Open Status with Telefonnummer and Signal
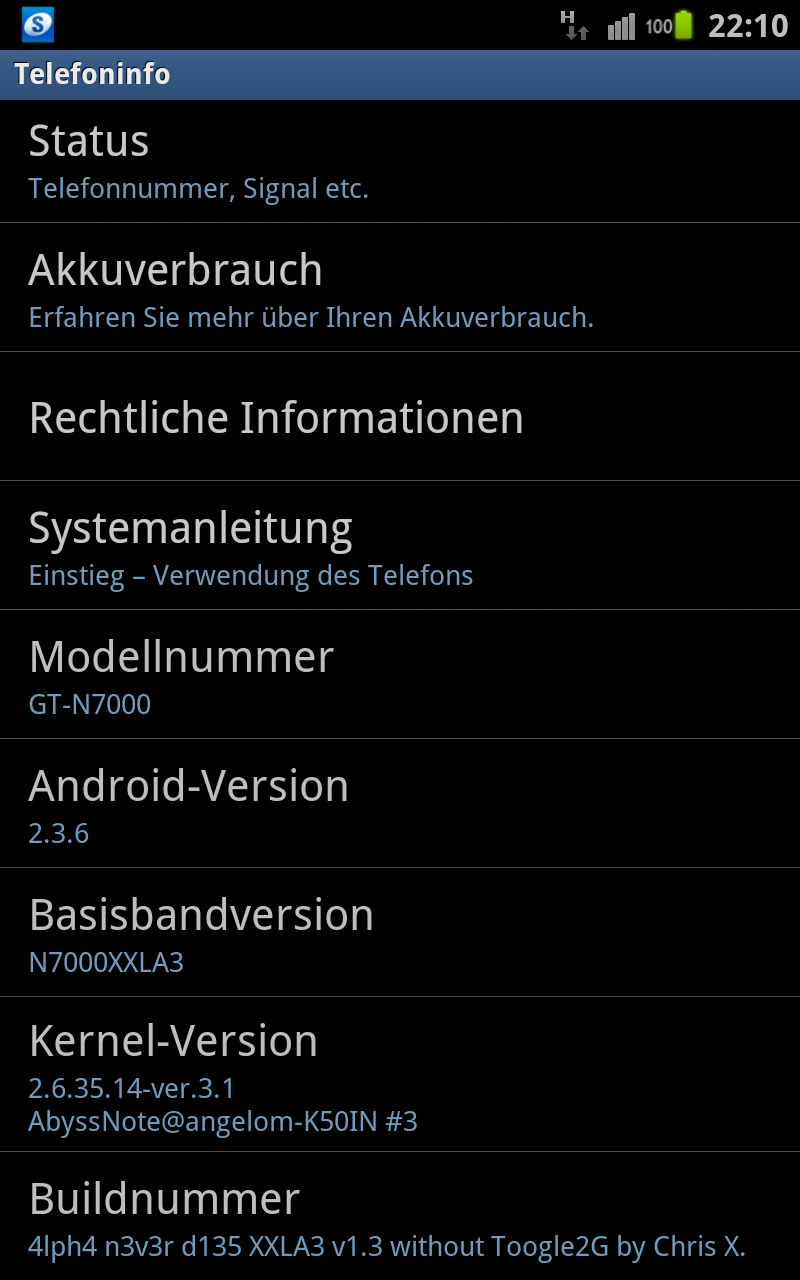800x1280 pixels. [x=400, y=161]
